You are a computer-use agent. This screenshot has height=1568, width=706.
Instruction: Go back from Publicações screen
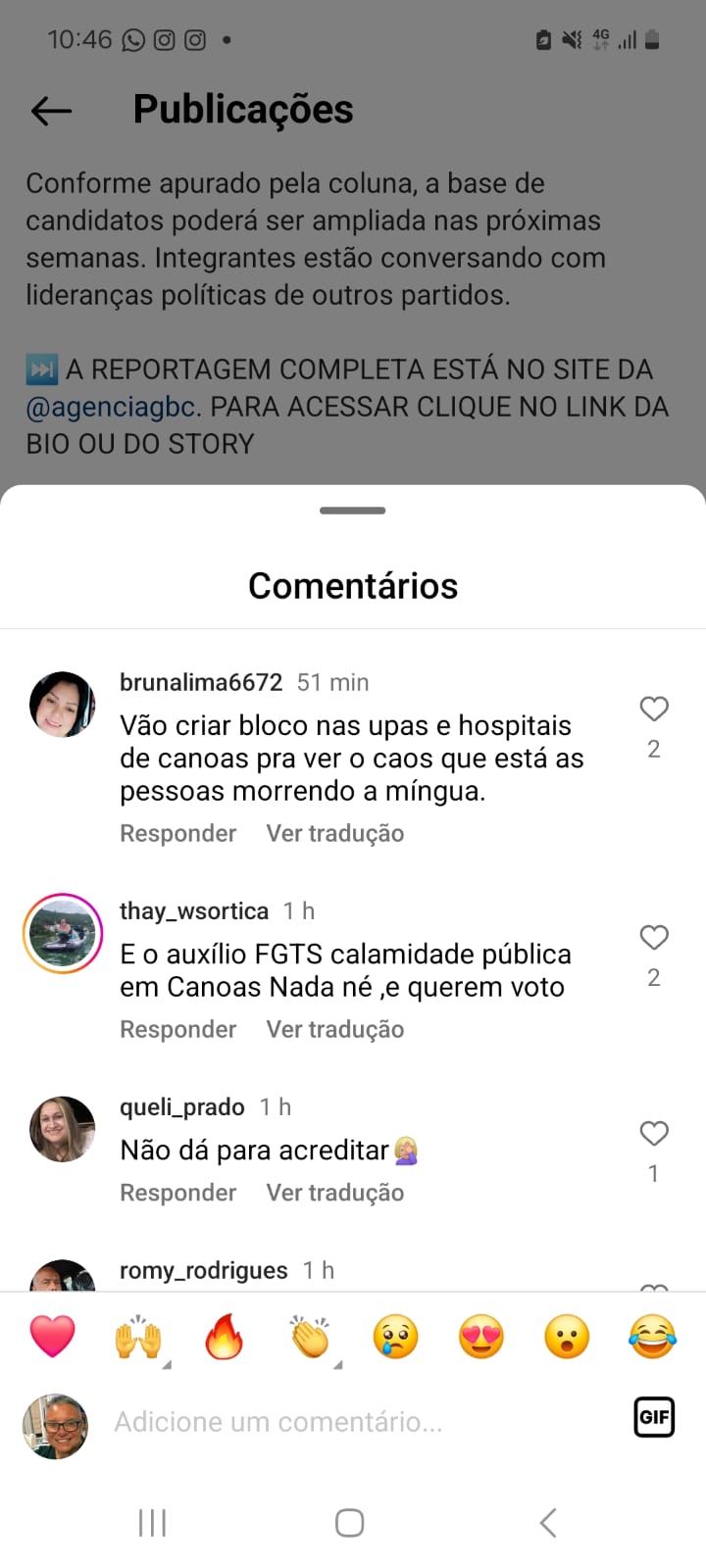tap(52, 111)
